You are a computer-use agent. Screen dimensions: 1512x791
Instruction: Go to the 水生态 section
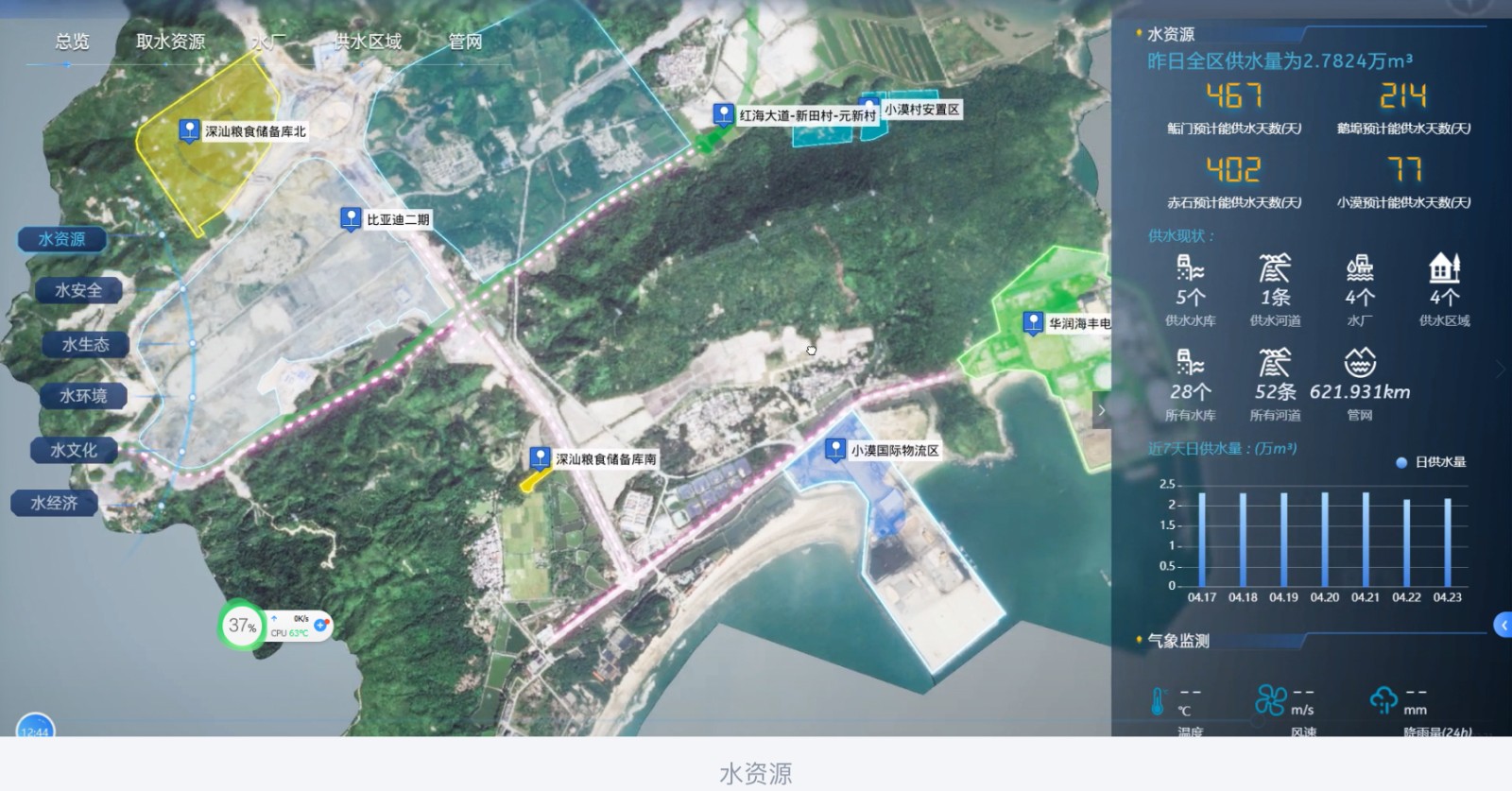[85, 344]
